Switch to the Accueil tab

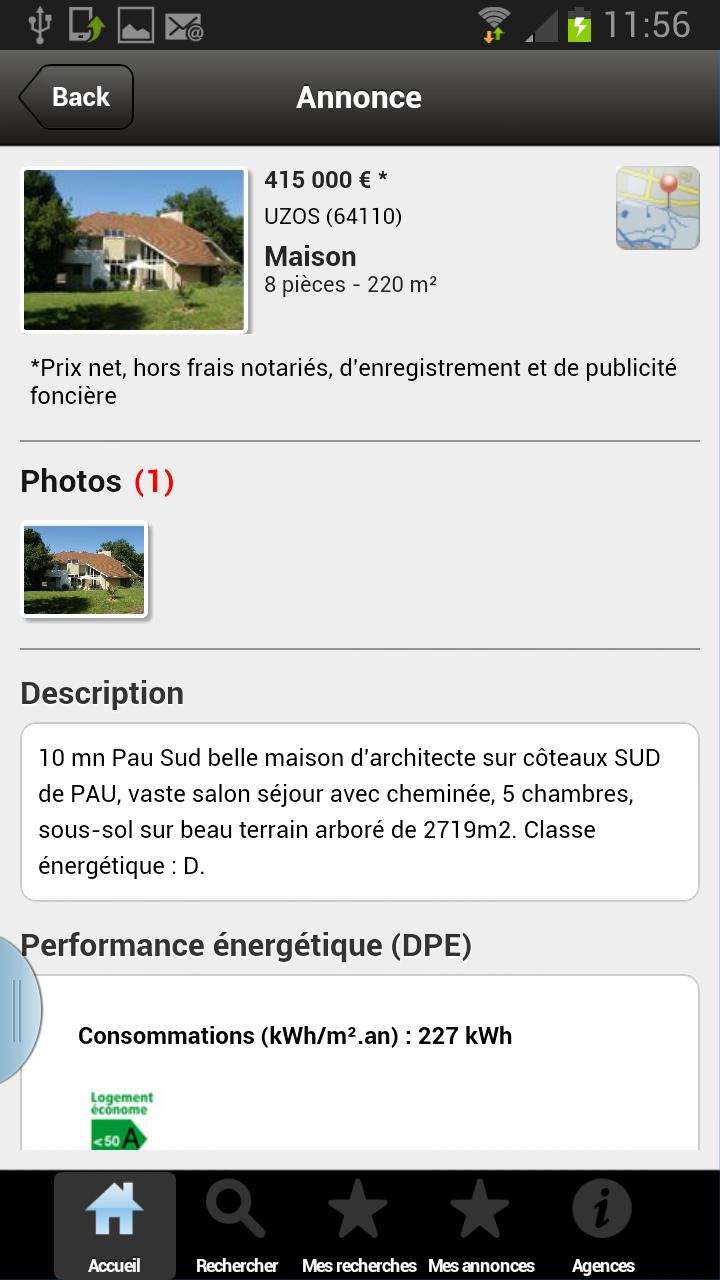(x=114, y=1224)
